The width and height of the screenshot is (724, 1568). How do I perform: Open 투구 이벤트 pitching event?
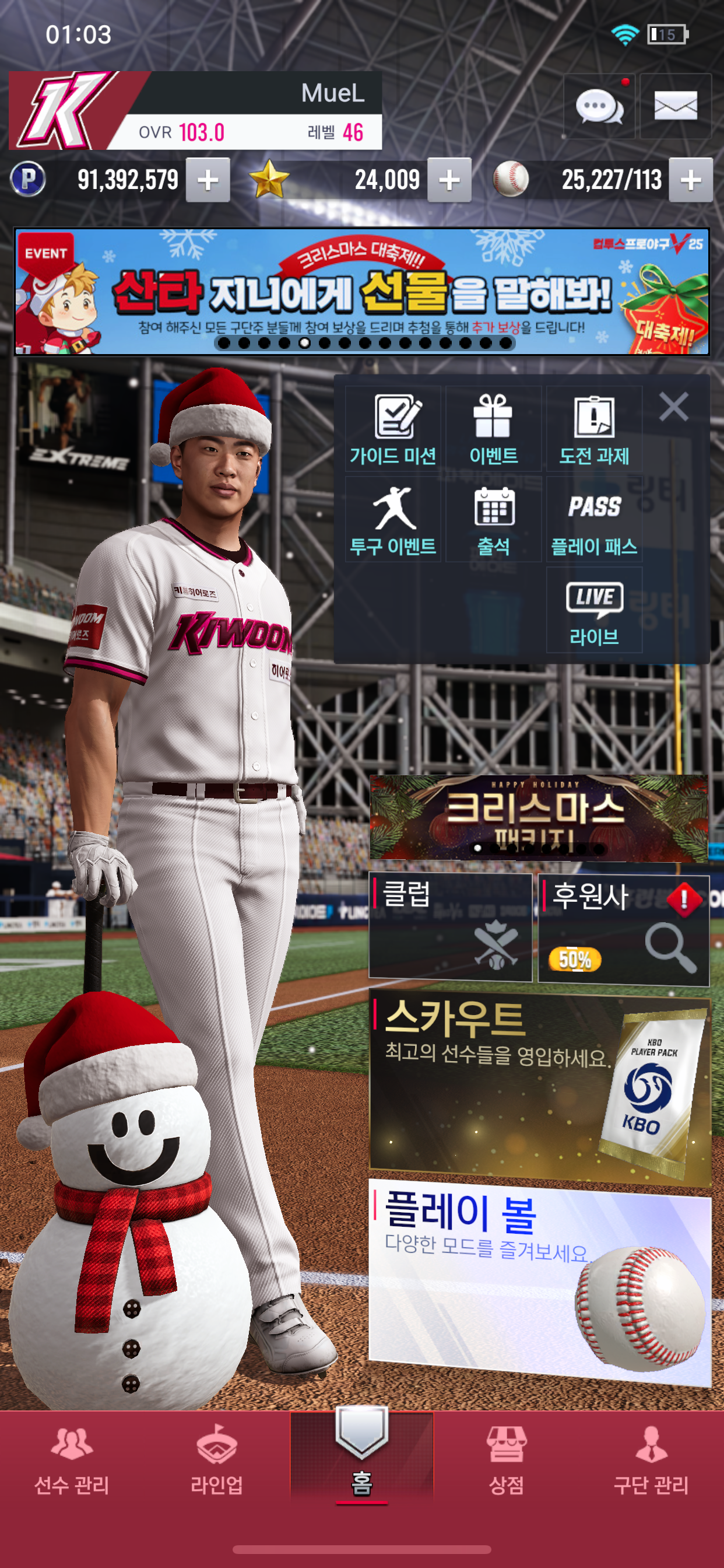(393, 519)
